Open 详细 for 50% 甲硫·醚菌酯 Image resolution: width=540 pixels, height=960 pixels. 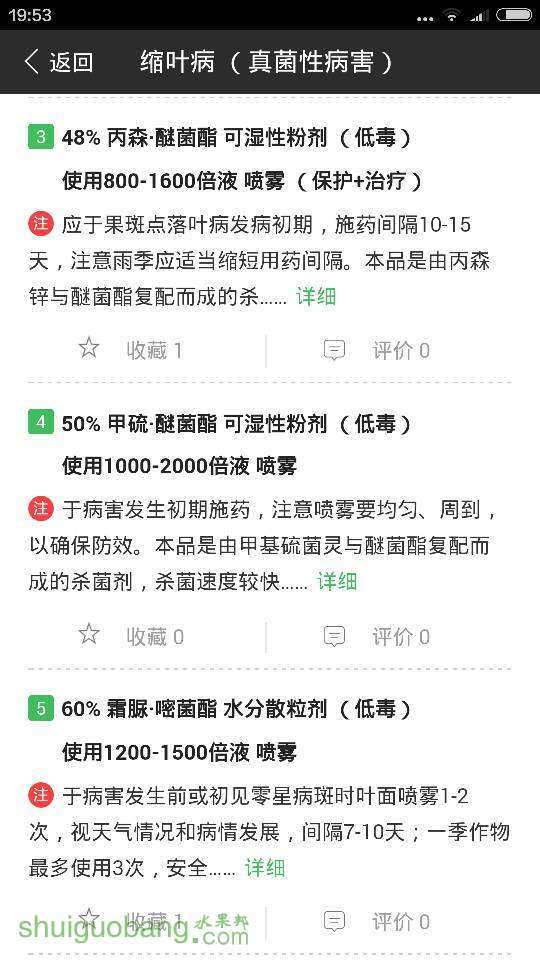point(337,581)
